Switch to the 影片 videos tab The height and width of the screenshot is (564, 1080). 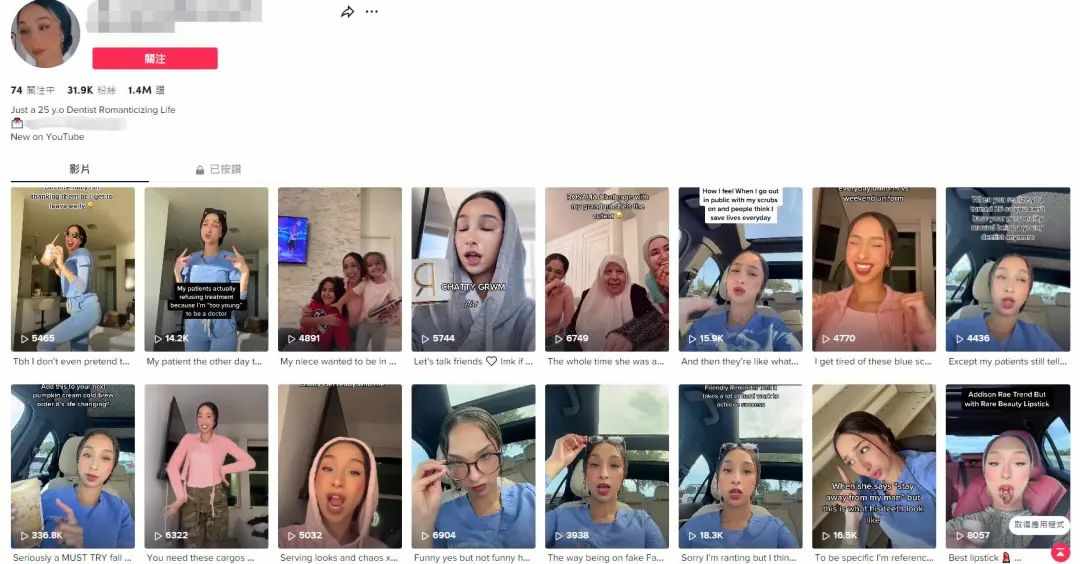[79, 169]
